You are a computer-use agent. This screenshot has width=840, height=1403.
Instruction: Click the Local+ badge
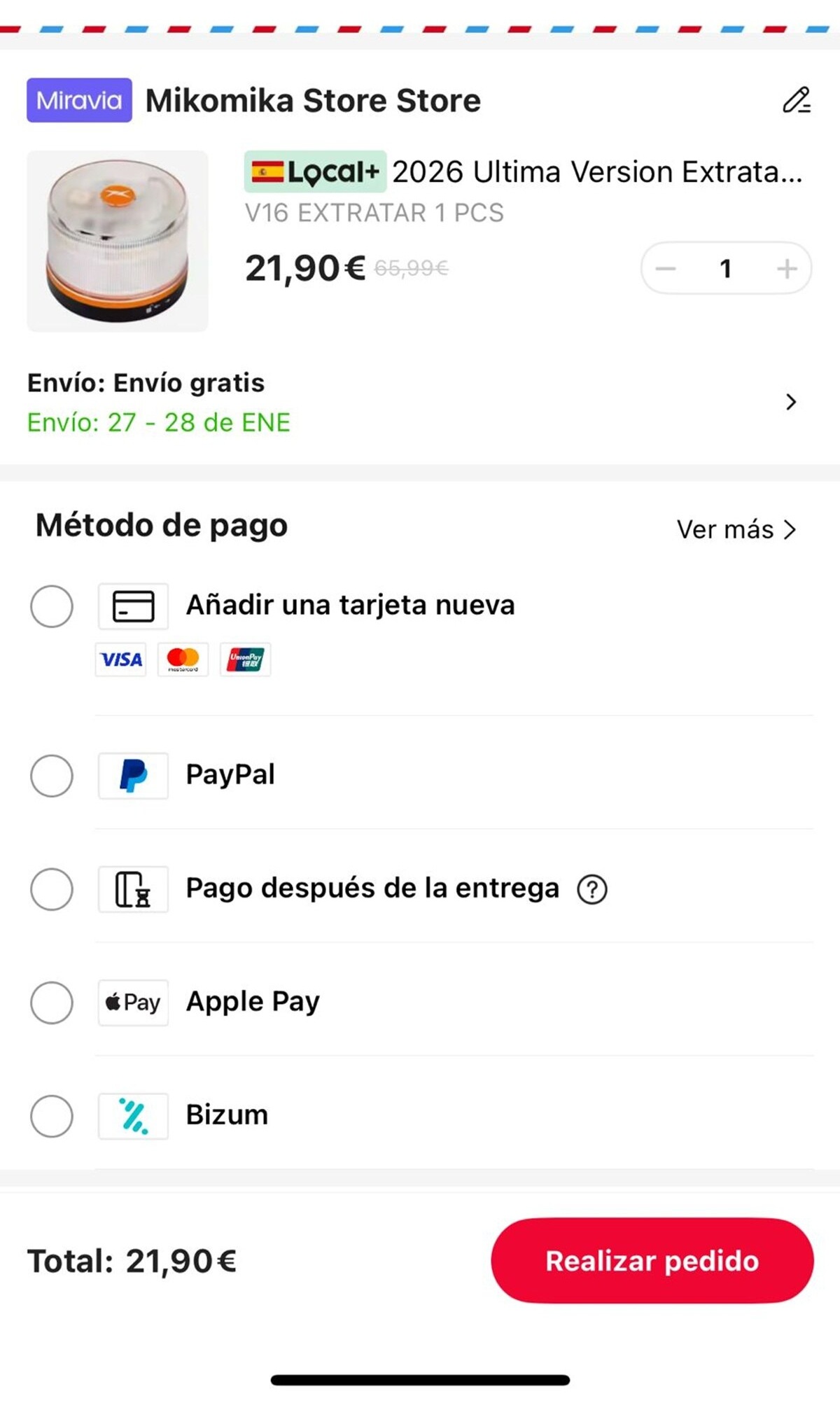click(x=314, y=170)
